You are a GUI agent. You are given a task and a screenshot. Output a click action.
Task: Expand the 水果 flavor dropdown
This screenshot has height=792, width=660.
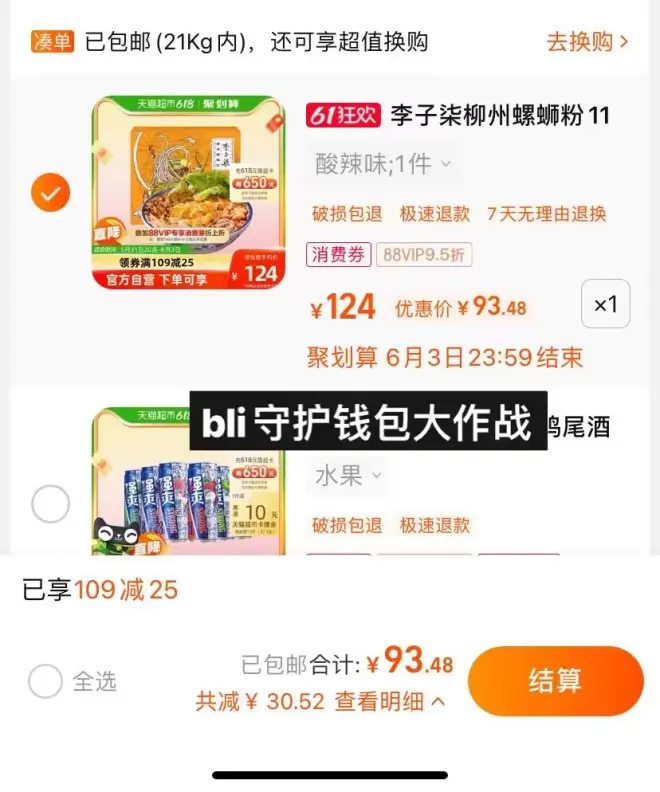(x=348, y=475)
